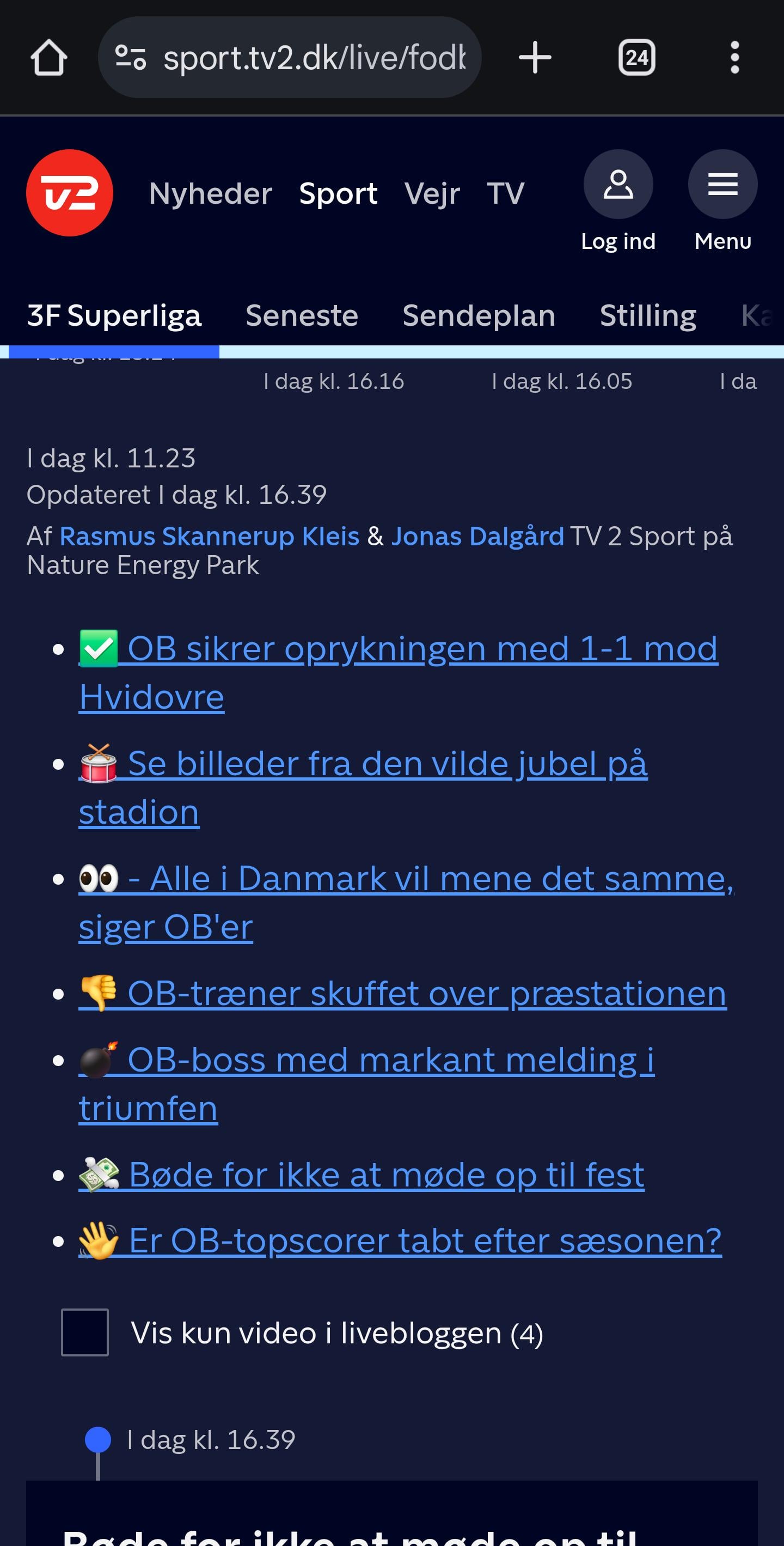Open the Log ind account button
The height and width of the screenshot is (1546, 784).
(x=618, y=201)
